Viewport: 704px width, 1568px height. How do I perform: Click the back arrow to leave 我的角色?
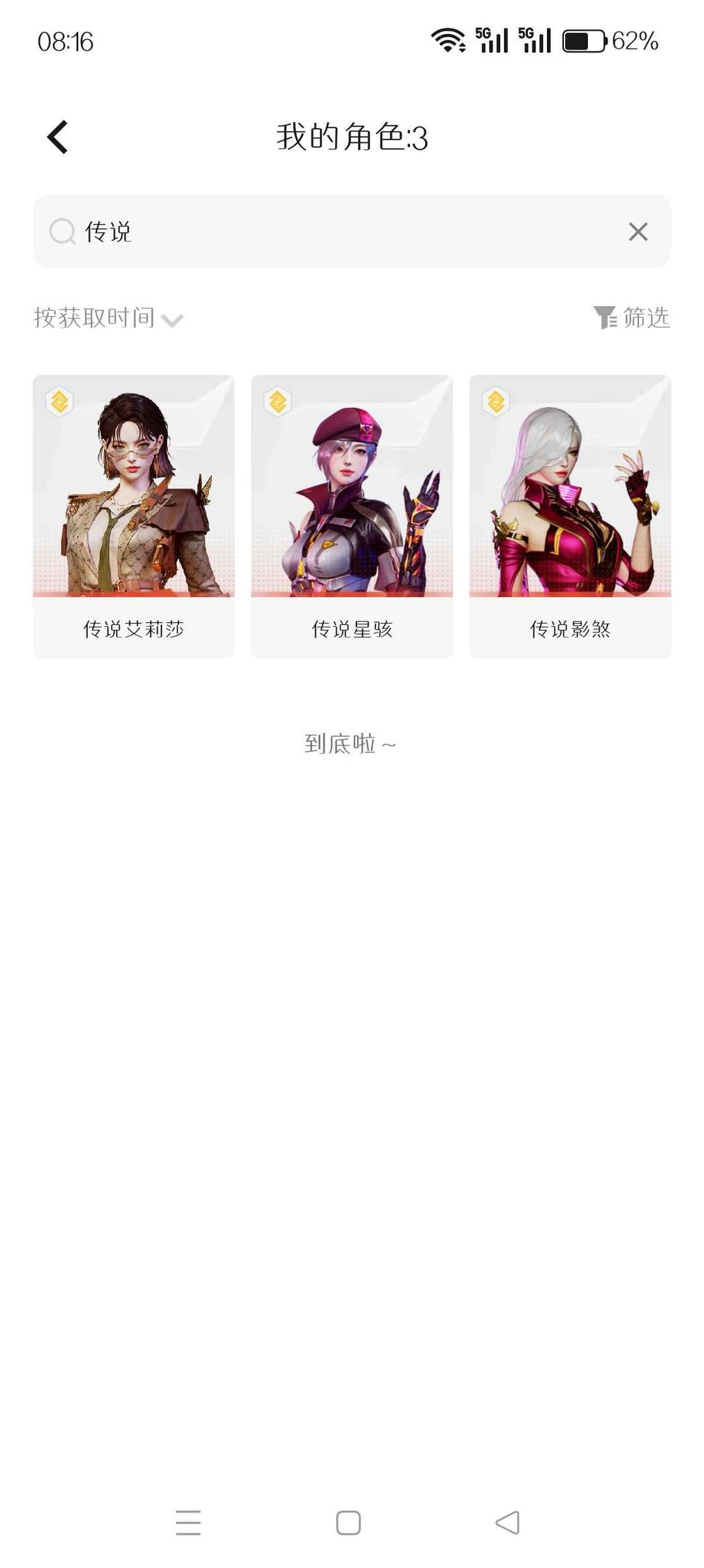coord(57,137)
